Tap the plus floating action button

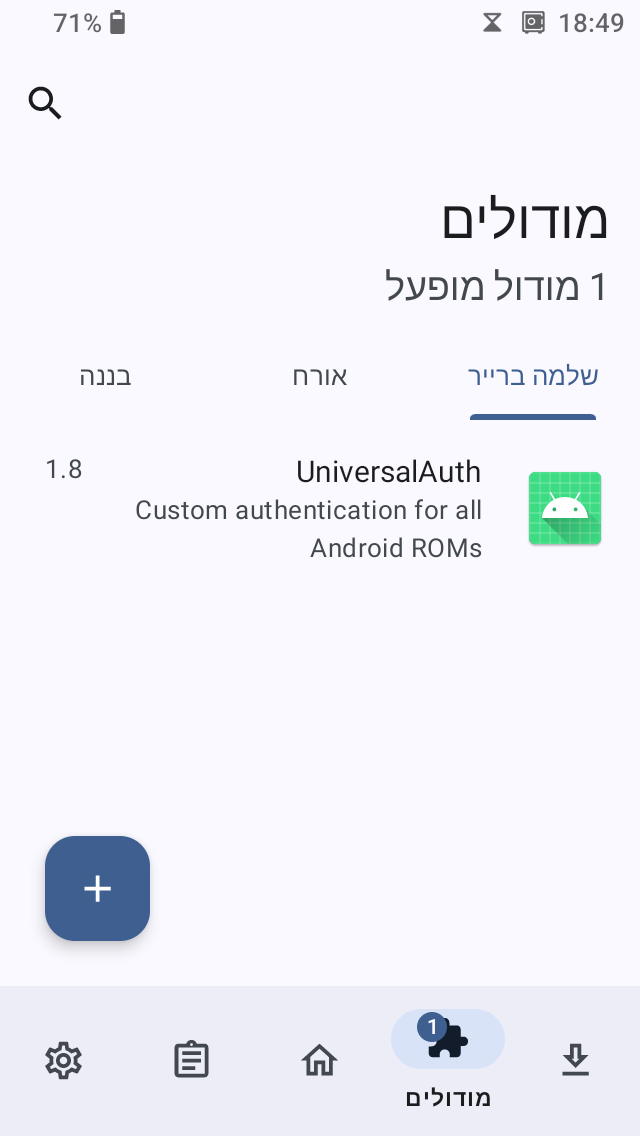(x=97, y=888)
